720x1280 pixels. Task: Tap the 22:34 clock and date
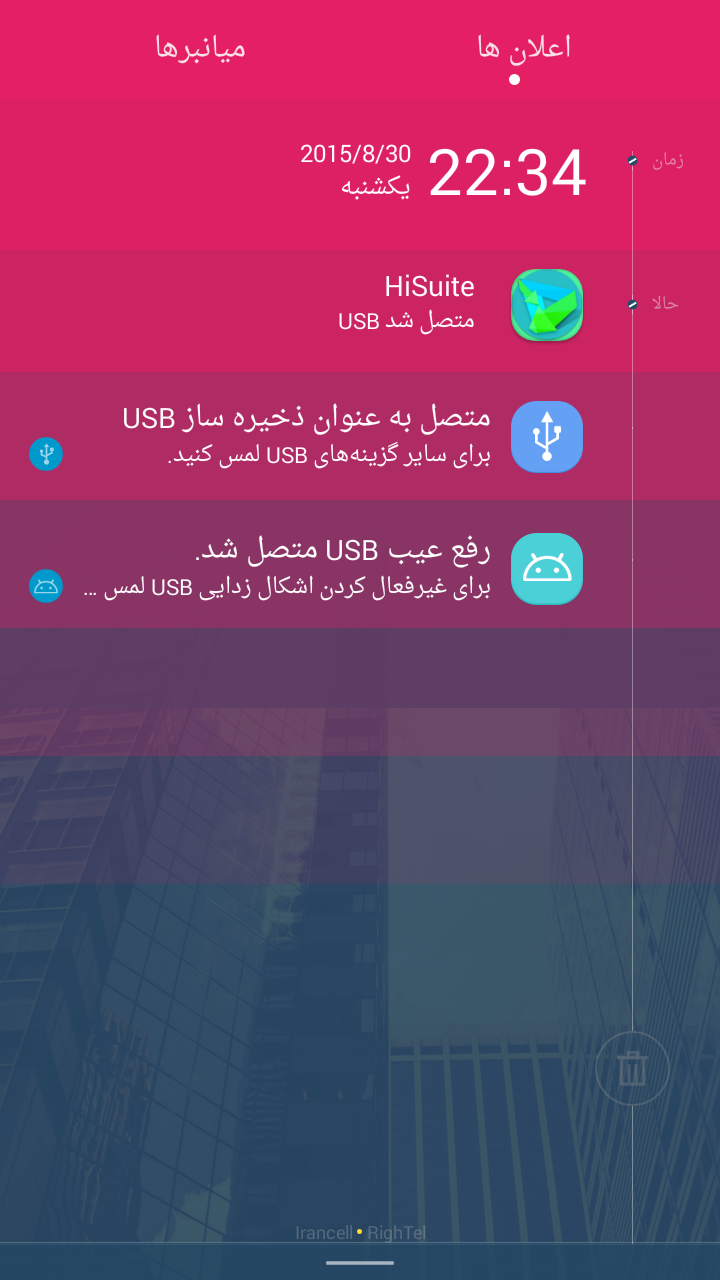coord(444,172)
